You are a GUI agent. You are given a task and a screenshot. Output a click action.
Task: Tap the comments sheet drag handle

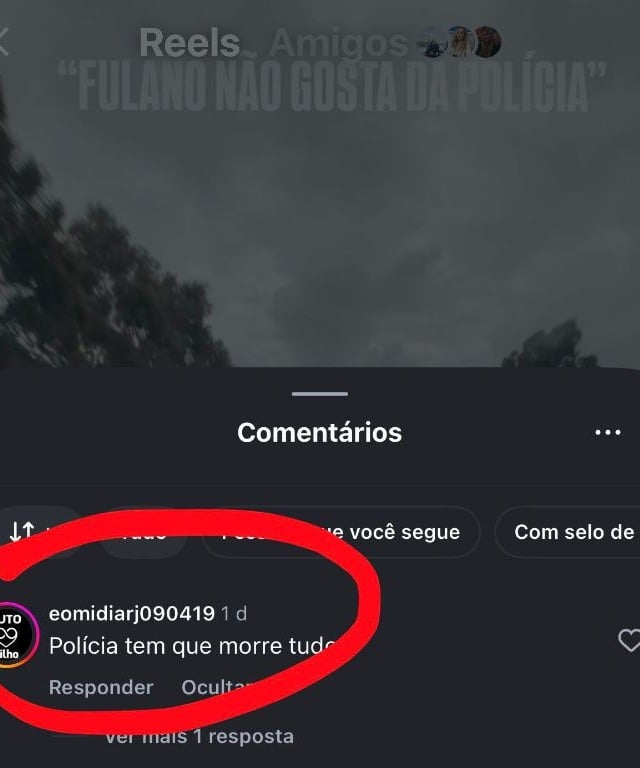click(320, 394)
